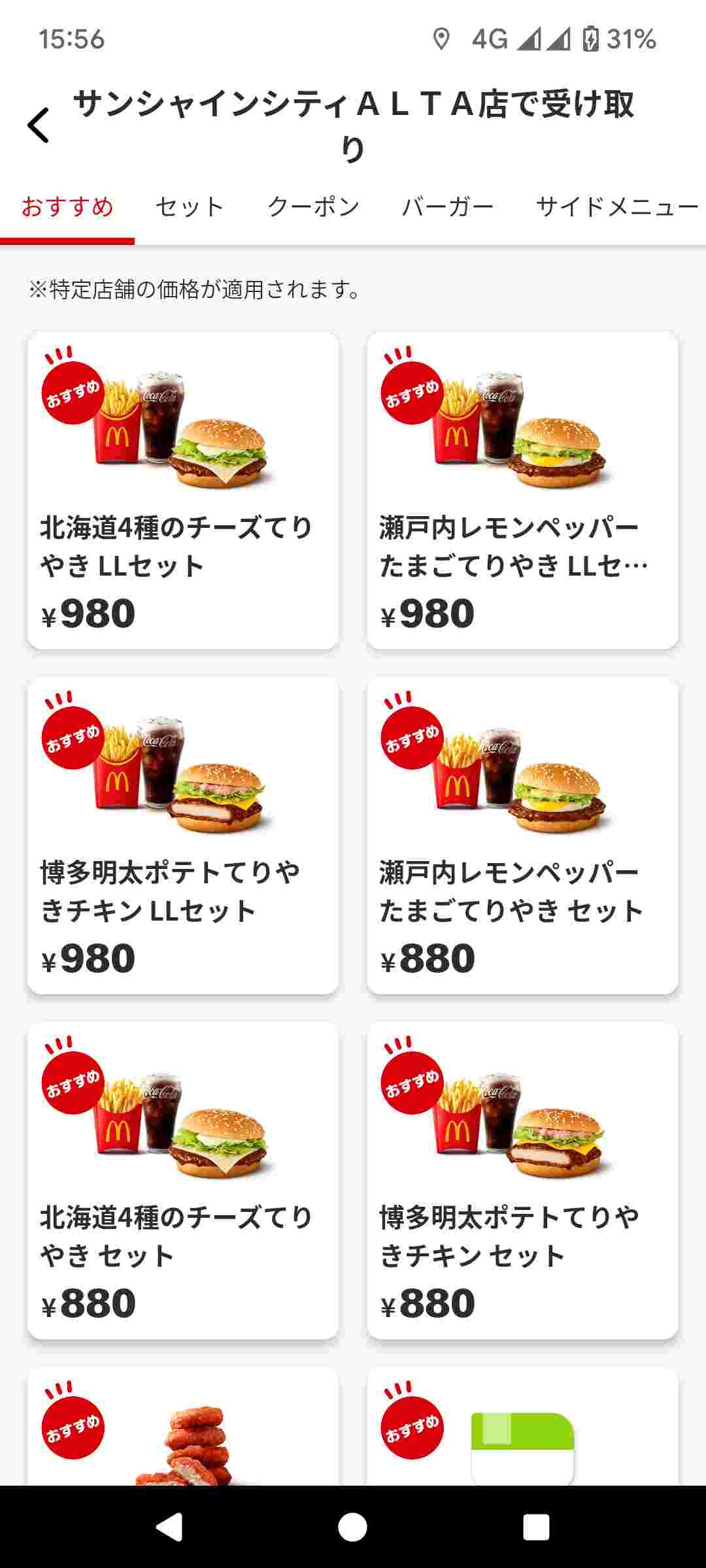Image resolution: width=706 pixels, height=1568 pixels.
Task: Switch to the バーガー tab
Action: pyautogui.click(x=447, y=207)
